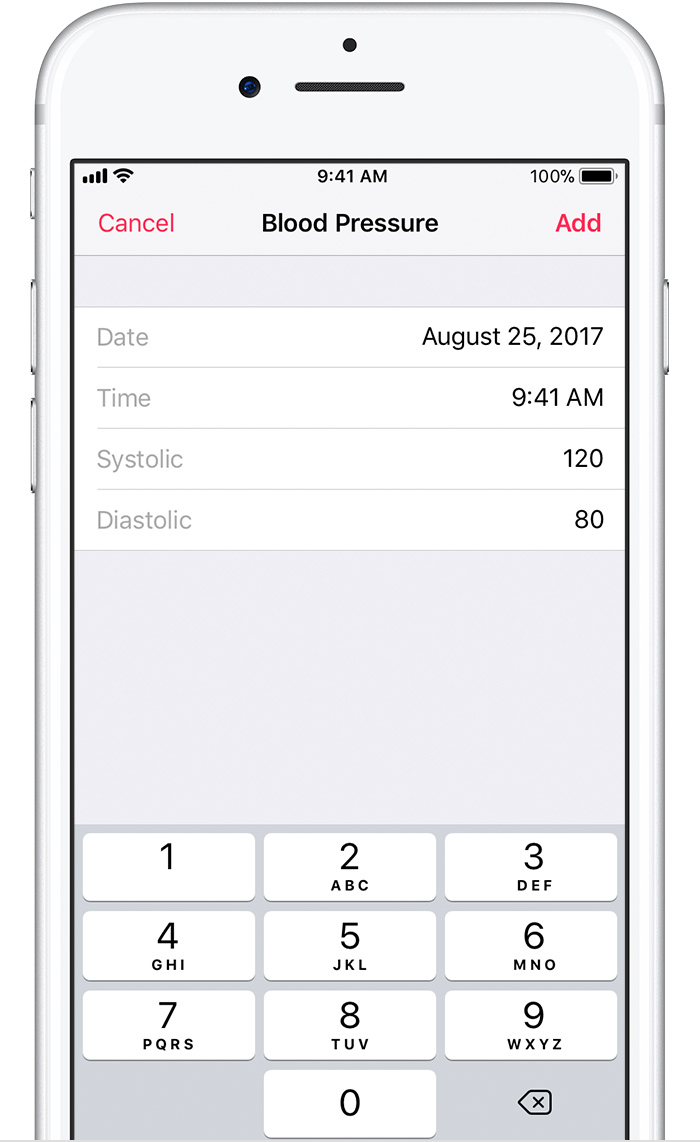Enter digit 9 on the number pad
The image size is (700, 1142).
tap(531, 1025)
